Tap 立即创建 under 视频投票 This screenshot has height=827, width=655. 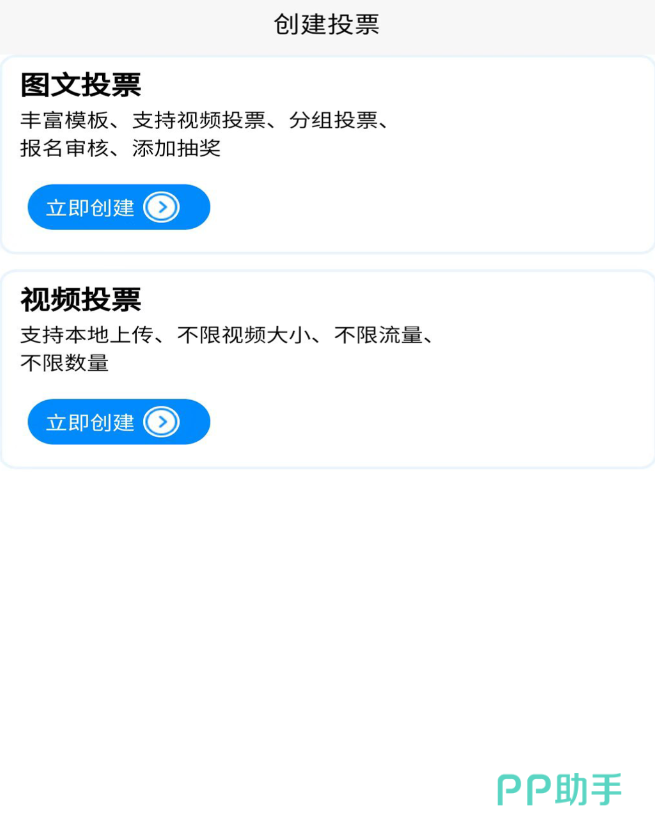click(118, 422)
